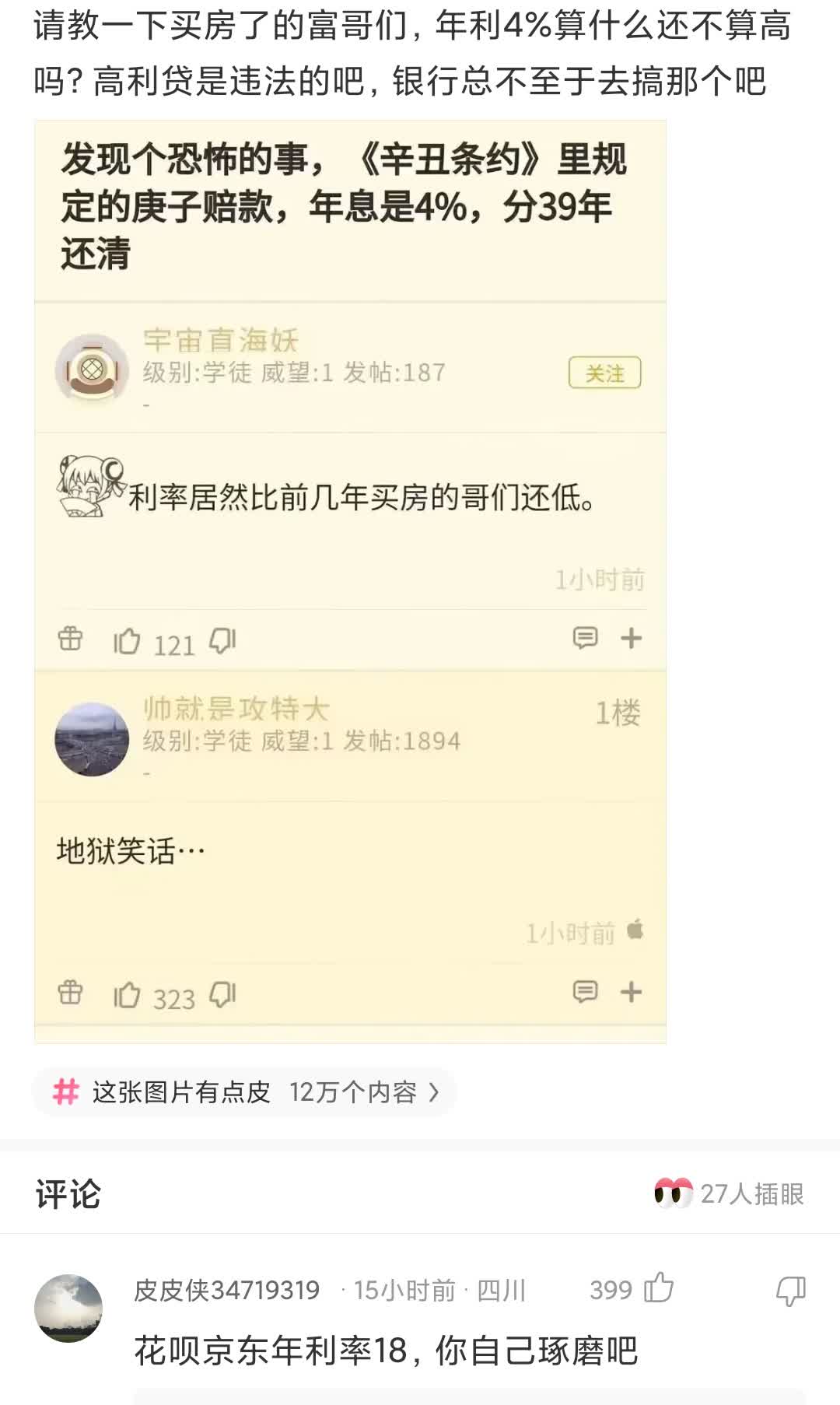Like 皮皮侠34719319's comment
This screenshot has width=840, height=1405.
(658, 1289)
